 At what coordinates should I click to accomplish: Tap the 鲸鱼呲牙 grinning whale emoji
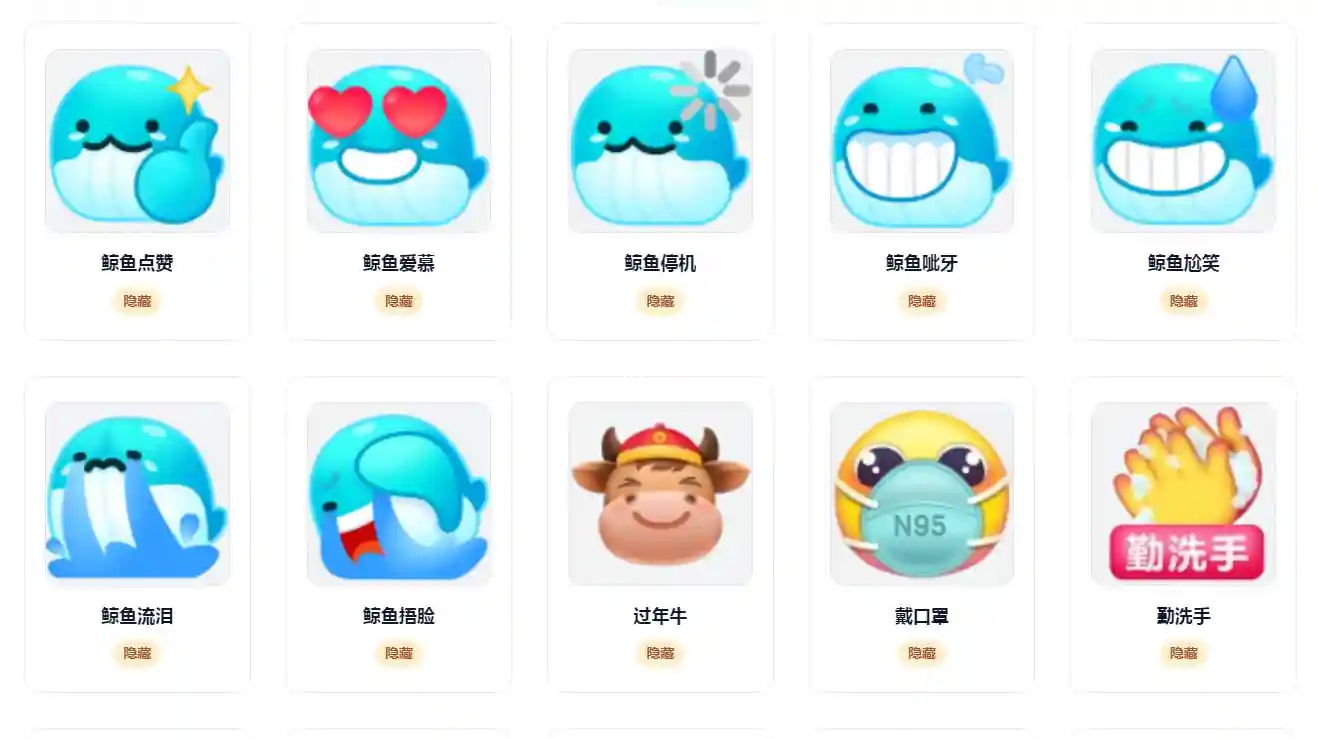(x=922, y=141)
